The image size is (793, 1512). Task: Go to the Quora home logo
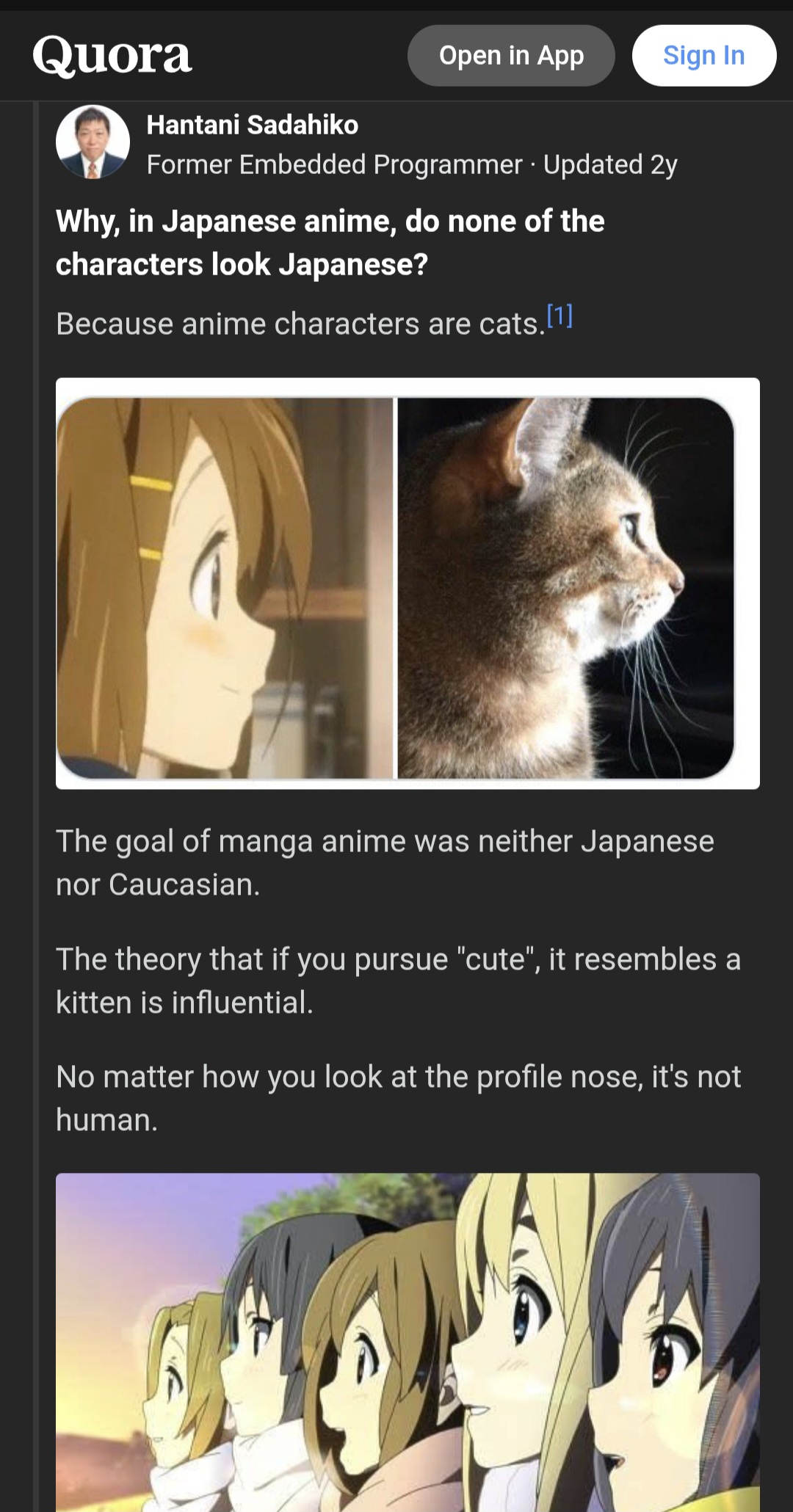tap(112, 56)
